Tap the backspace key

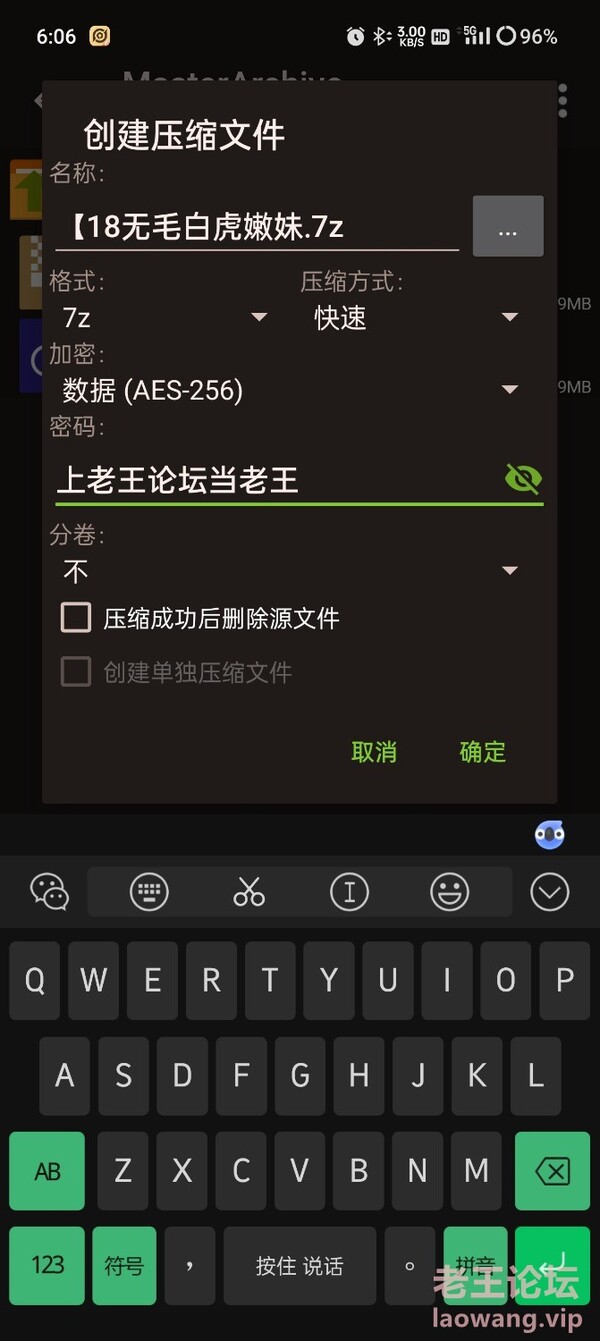point(552,1171)
